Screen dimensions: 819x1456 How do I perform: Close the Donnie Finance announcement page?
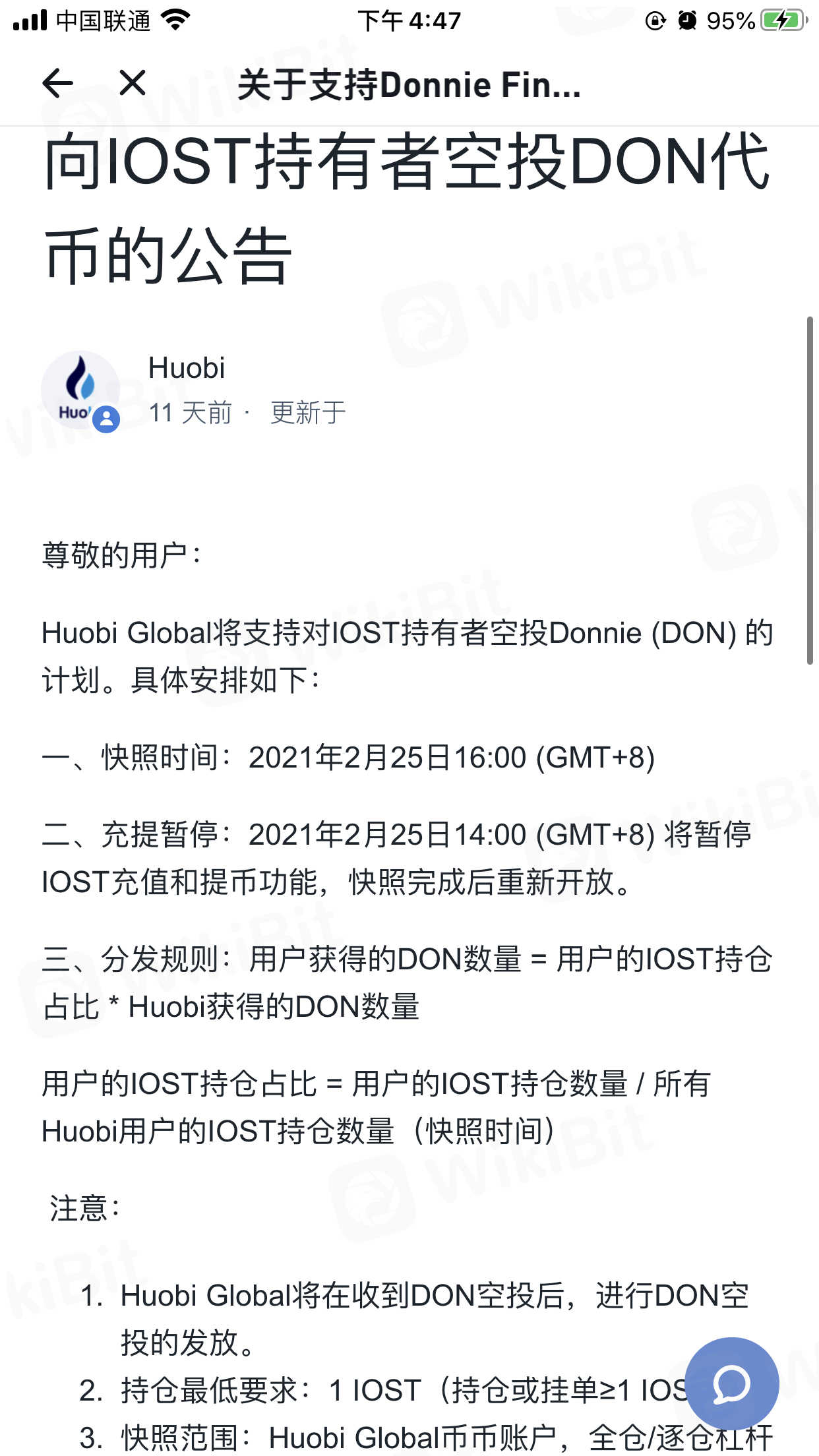[133, 84]
